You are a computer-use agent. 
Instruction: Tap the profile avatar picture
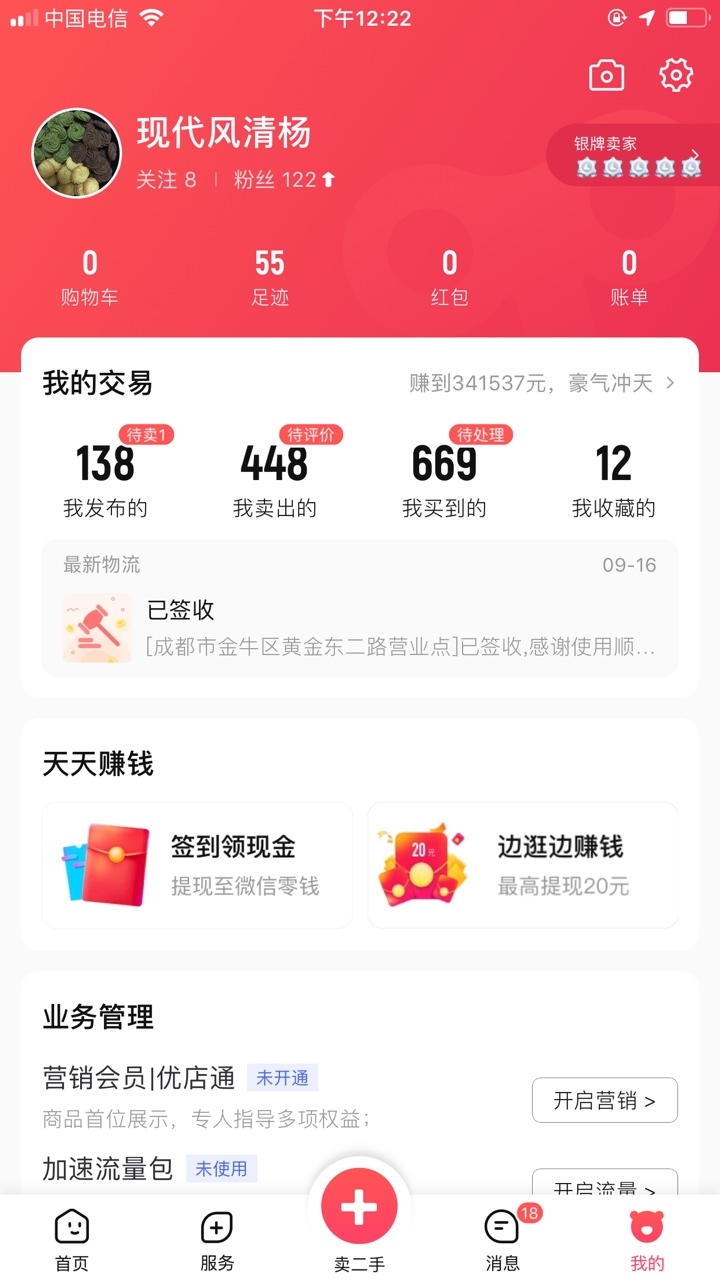[x=77, y=153]
